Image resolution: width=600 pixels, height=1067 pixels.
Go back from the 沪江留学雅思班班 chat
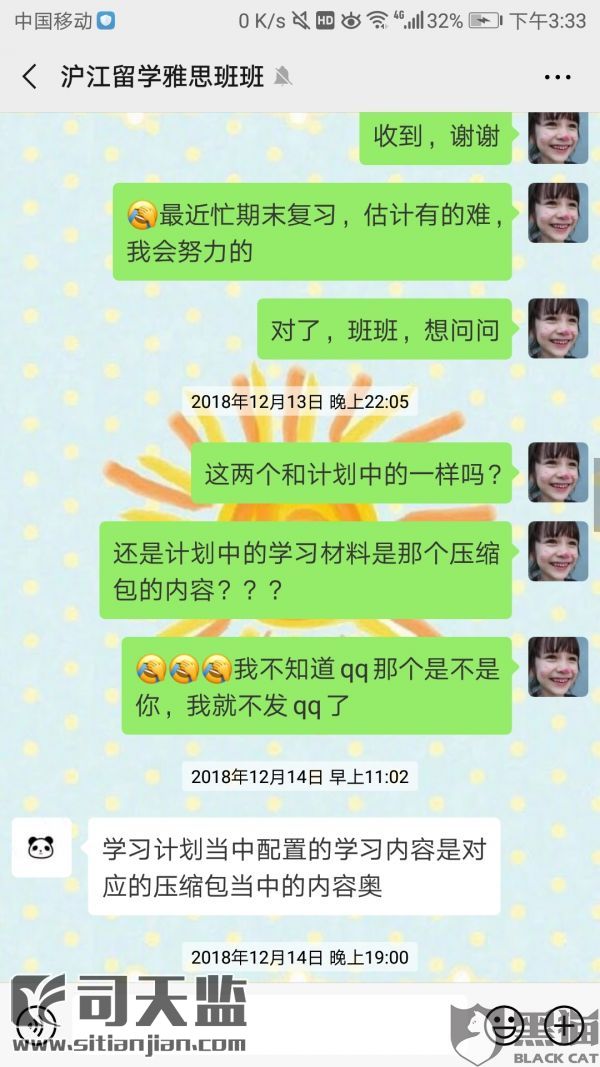tap(30, 77)
